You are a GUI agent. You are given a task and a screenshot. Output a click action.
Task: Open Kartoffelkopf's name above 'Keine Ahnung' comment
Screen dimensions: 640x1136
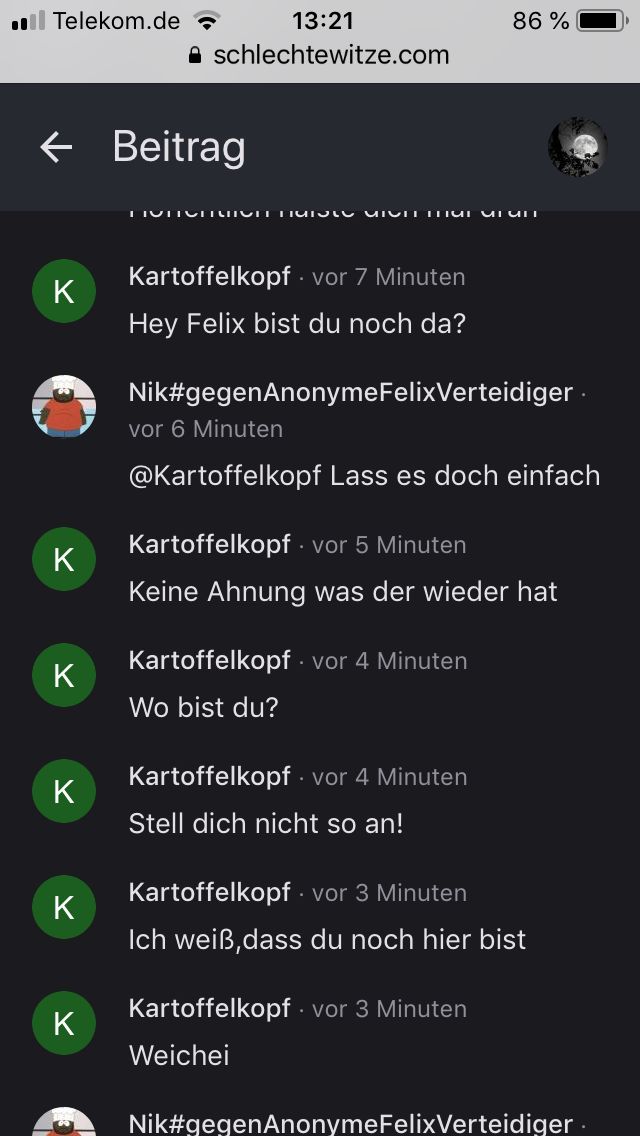[209, 544]
